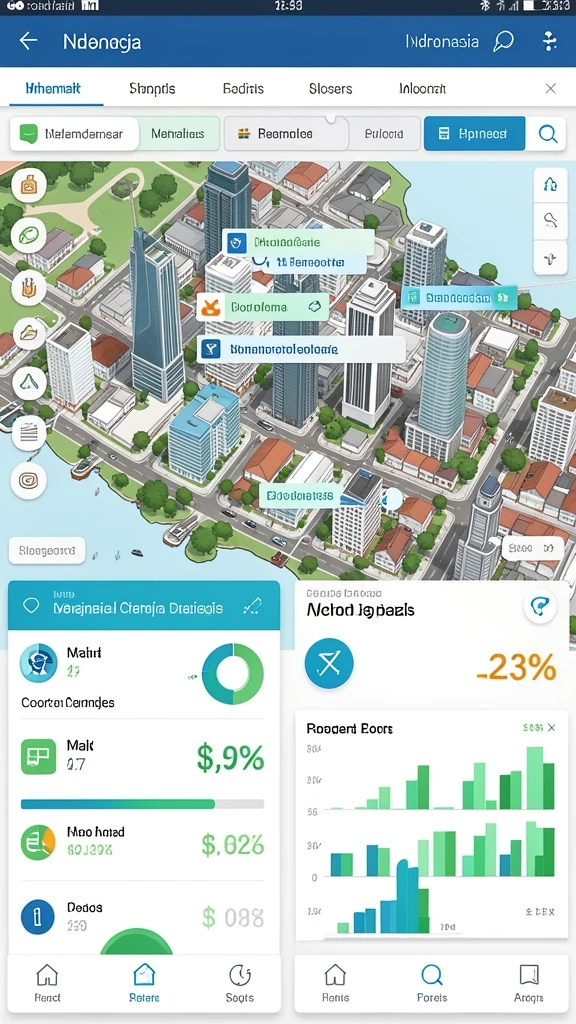This screenshot has height=1024, width=576.
Task: Tap the magnifier button beside Hpineed
Action: pos(547,134)
